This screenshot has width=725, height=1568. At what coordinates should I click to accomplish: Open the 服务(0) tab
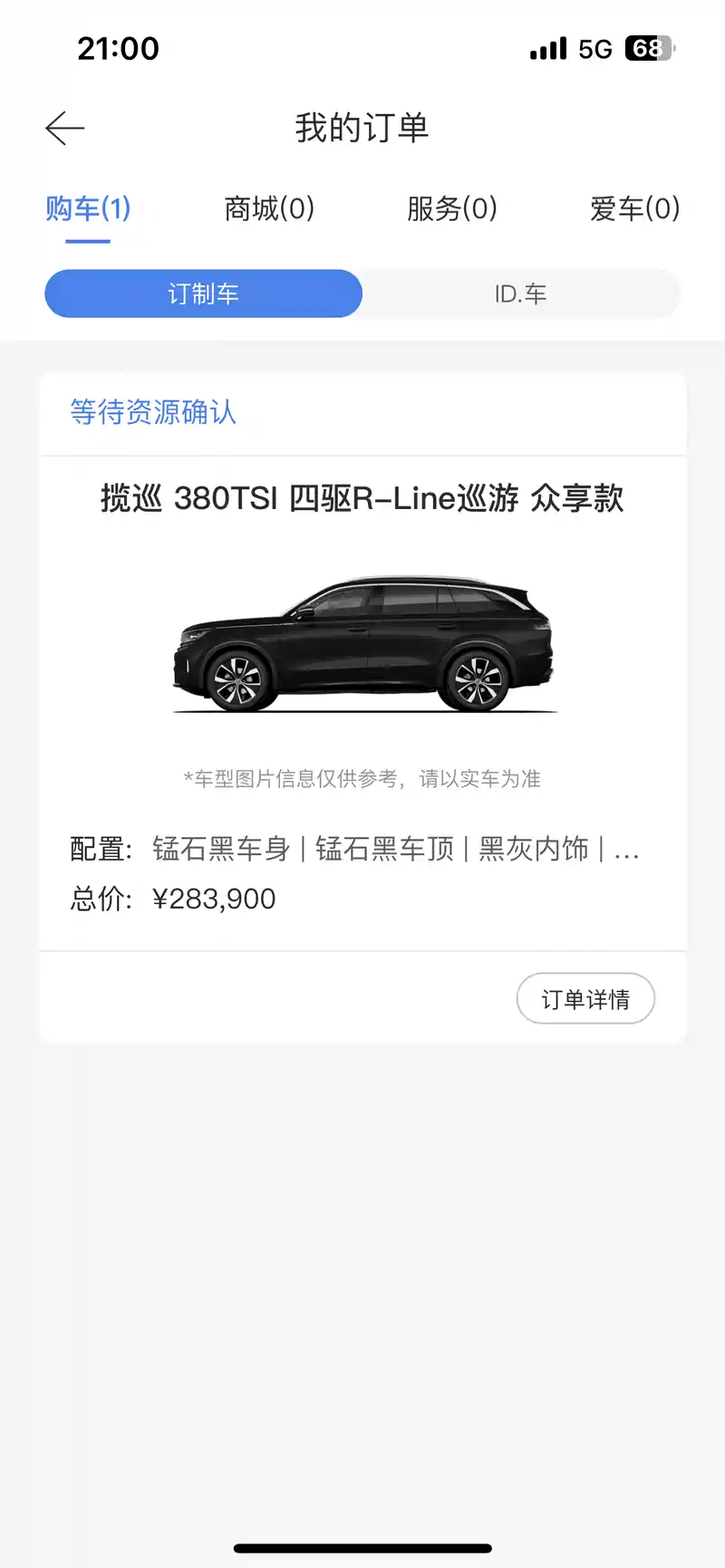point(451,209)
